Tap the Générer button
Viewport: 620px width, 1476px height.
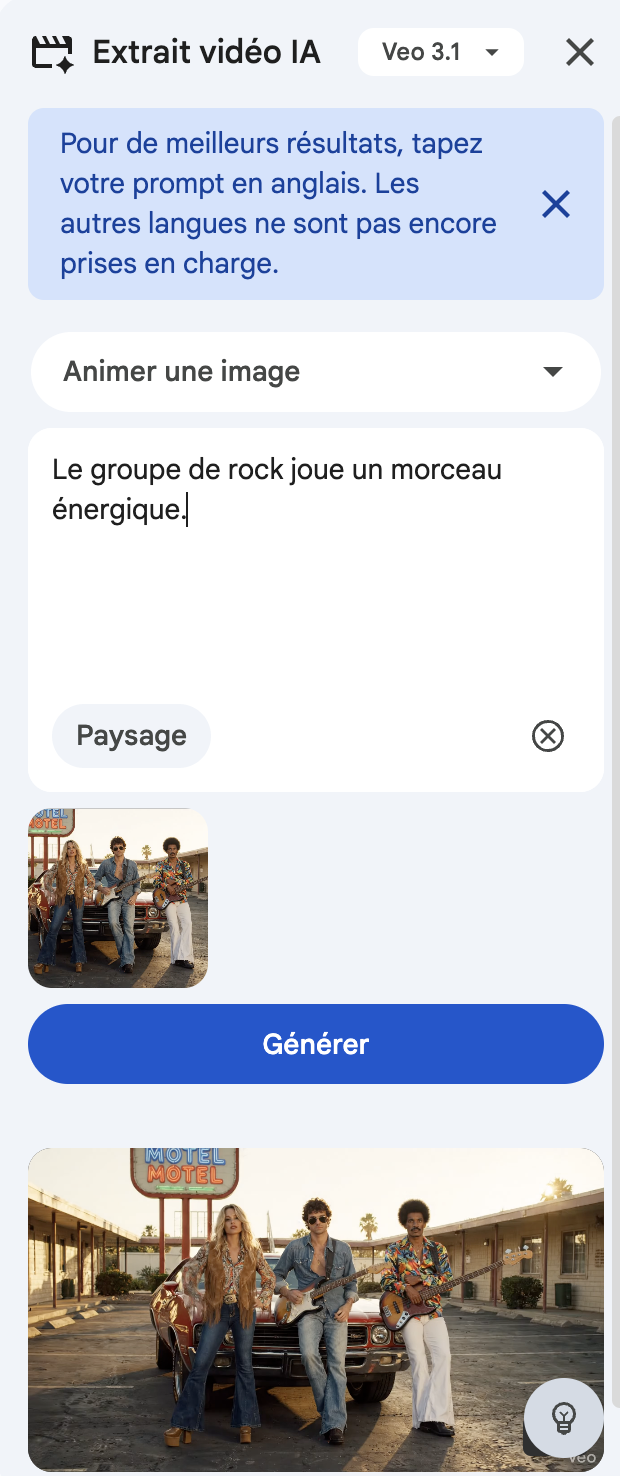coord(316,1044)
